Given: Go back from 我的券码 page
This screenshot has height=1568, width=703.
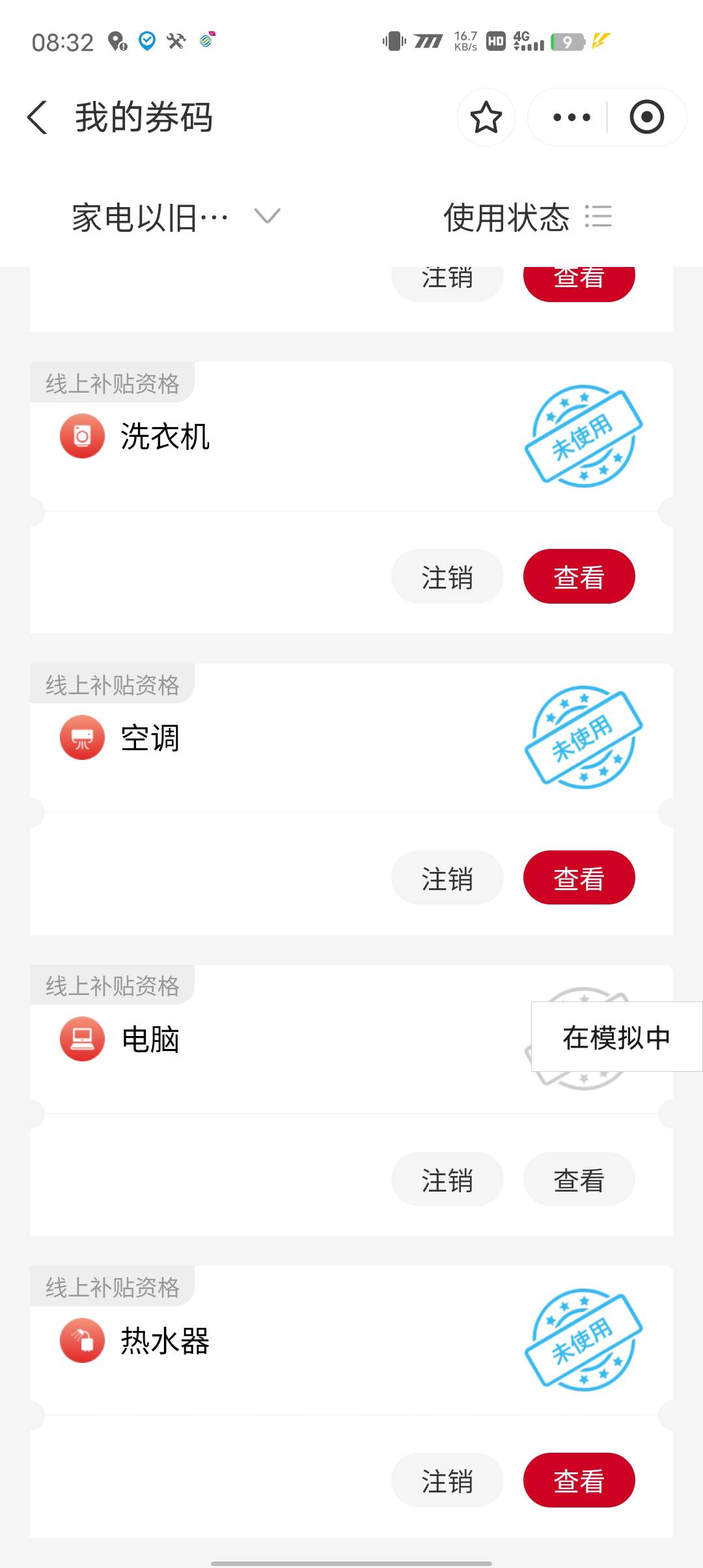Looking at the screenshot, I should [x=38, y=118].
